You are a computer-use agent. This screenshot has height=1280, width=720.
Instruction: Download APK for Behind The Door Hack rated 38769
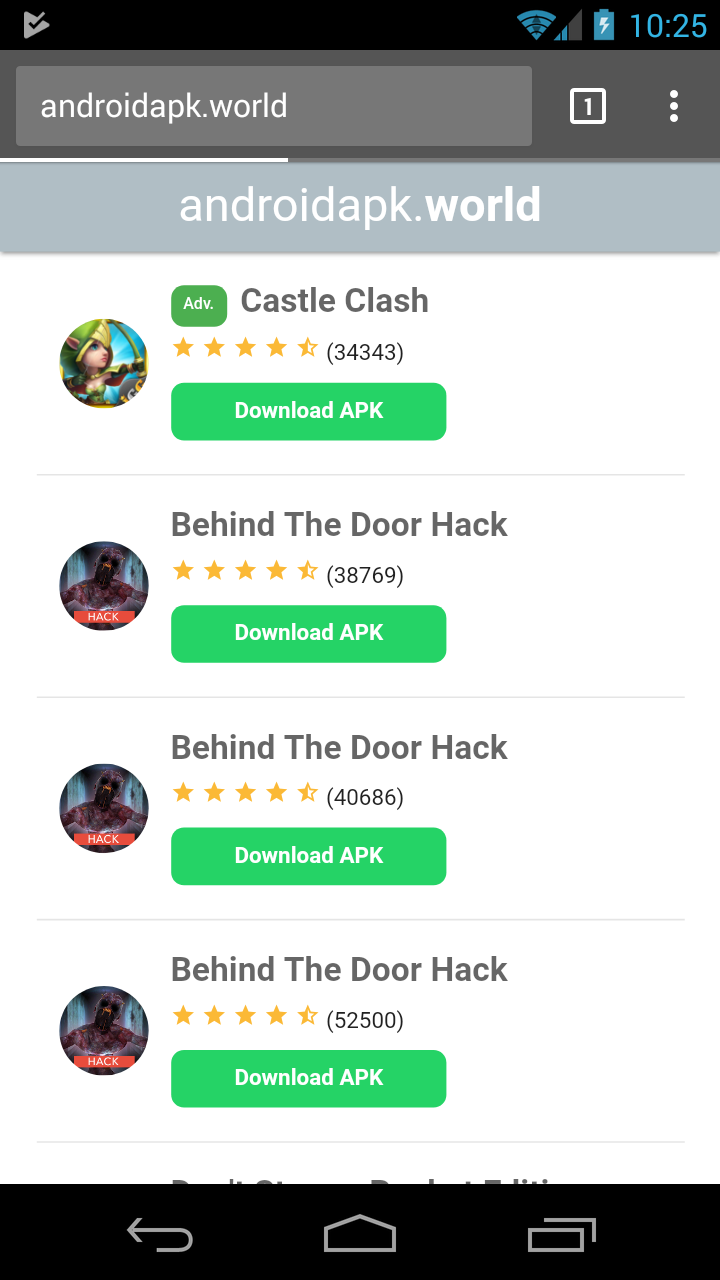[308, 633]
